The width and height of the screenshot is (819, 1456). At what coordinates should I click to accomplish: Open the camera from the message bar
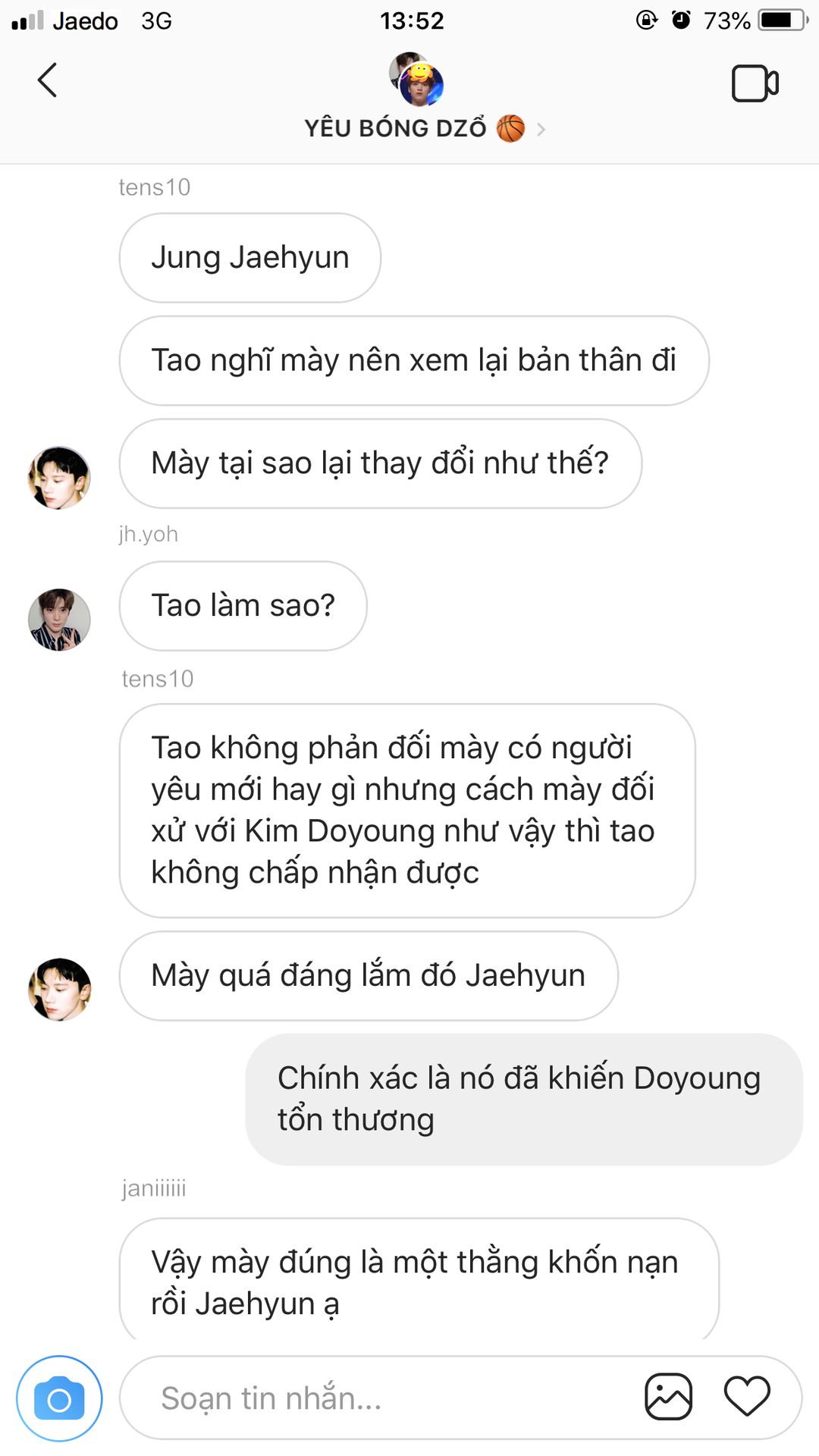[59, 1398]
